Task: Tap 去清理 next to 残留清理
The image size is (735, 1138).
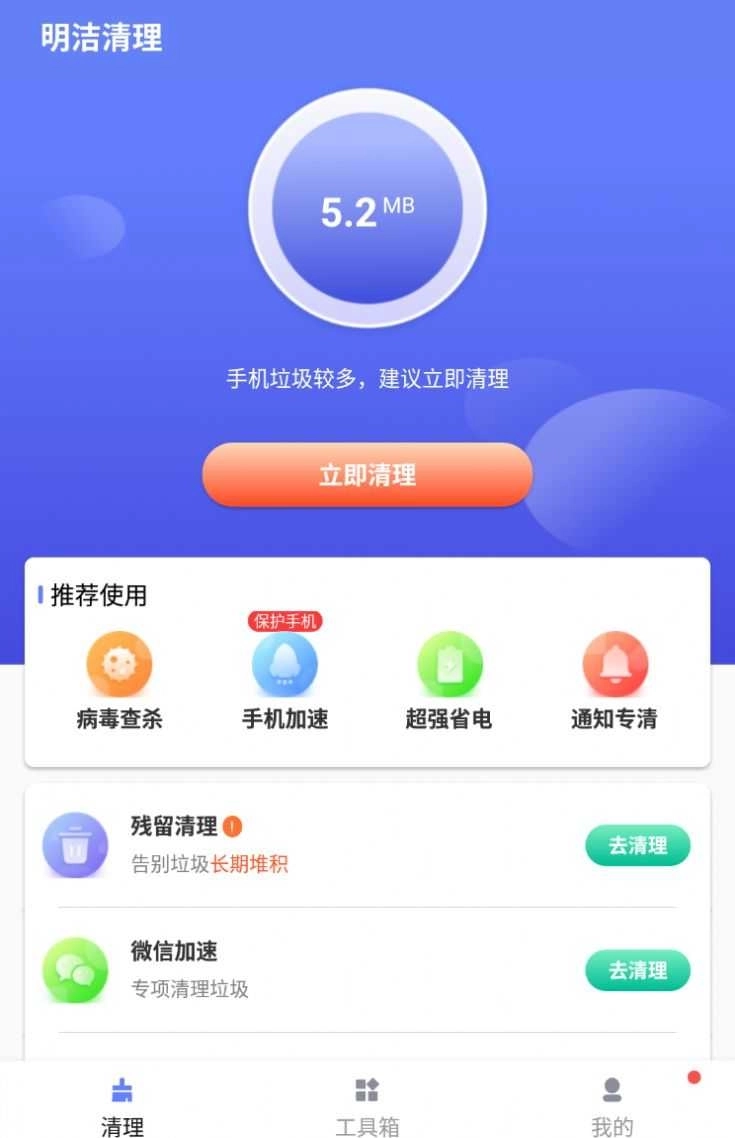Action: (637, 845)
